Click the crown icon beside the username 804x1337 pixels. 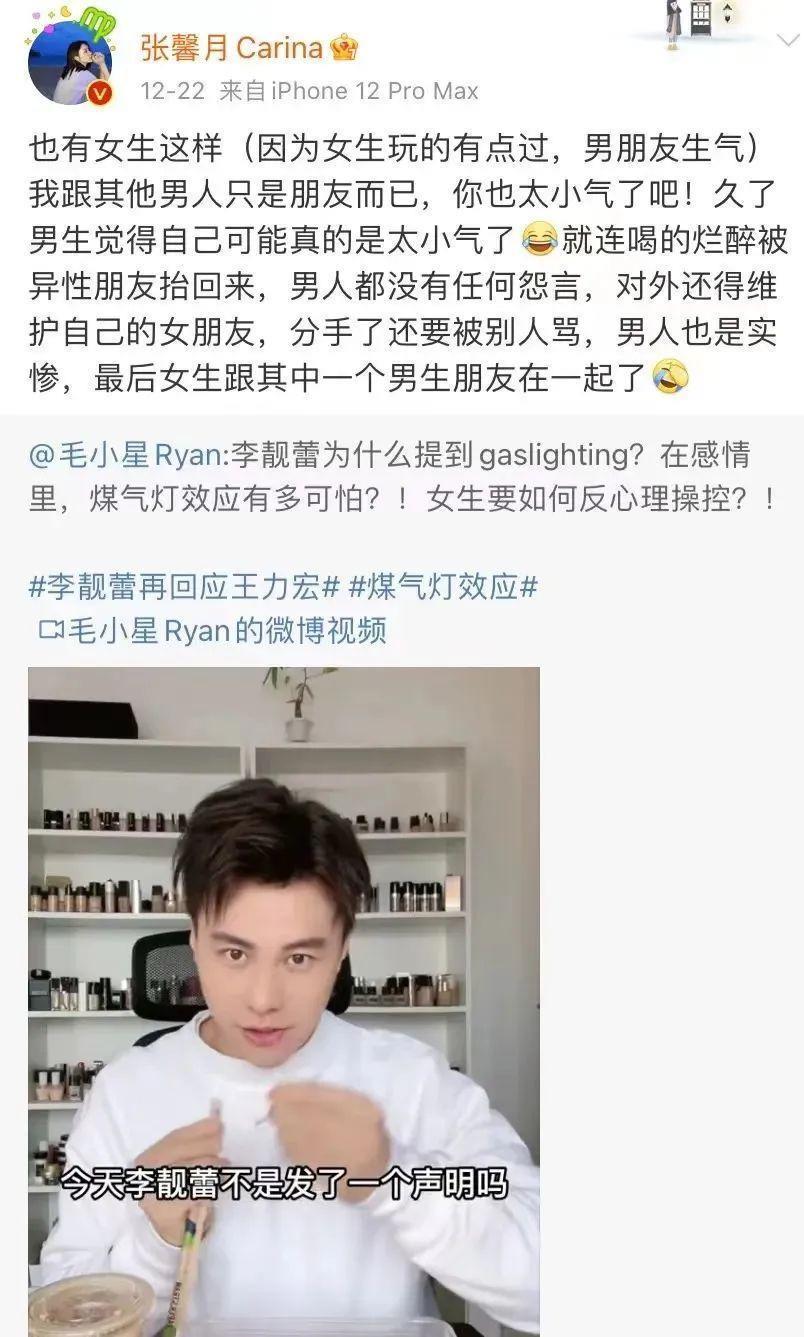342,47
